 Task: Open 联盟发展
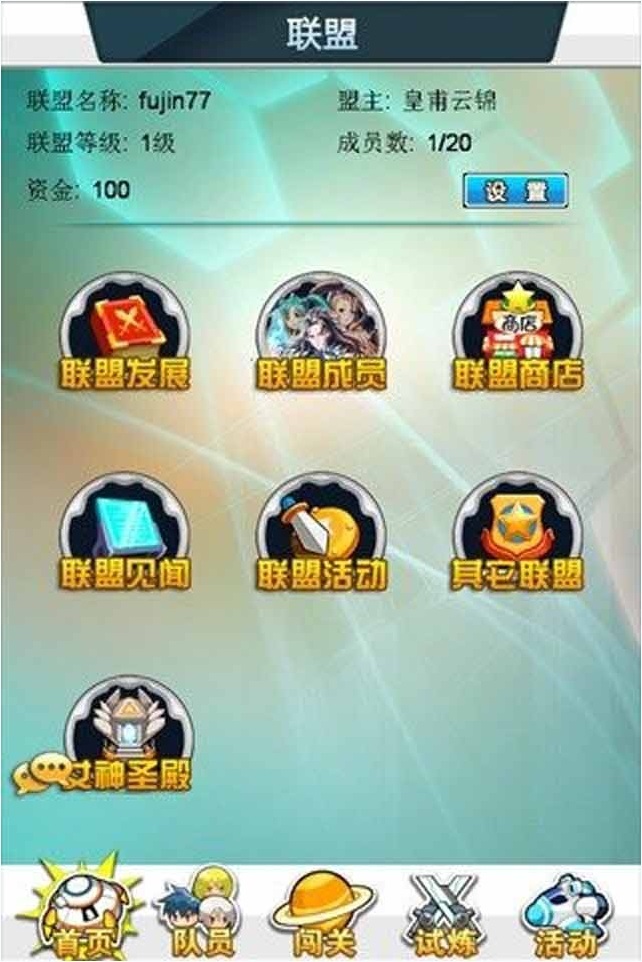(125, 335)
